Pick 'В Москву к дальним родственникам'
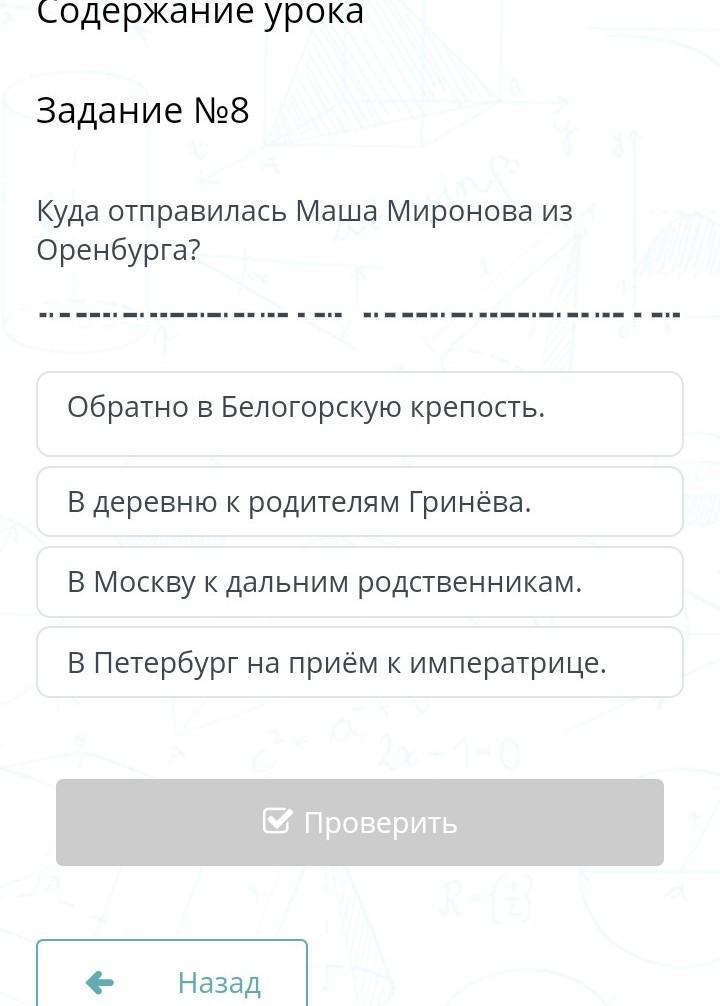Viewport: 720px width, 1006px height. click(359, 582)
